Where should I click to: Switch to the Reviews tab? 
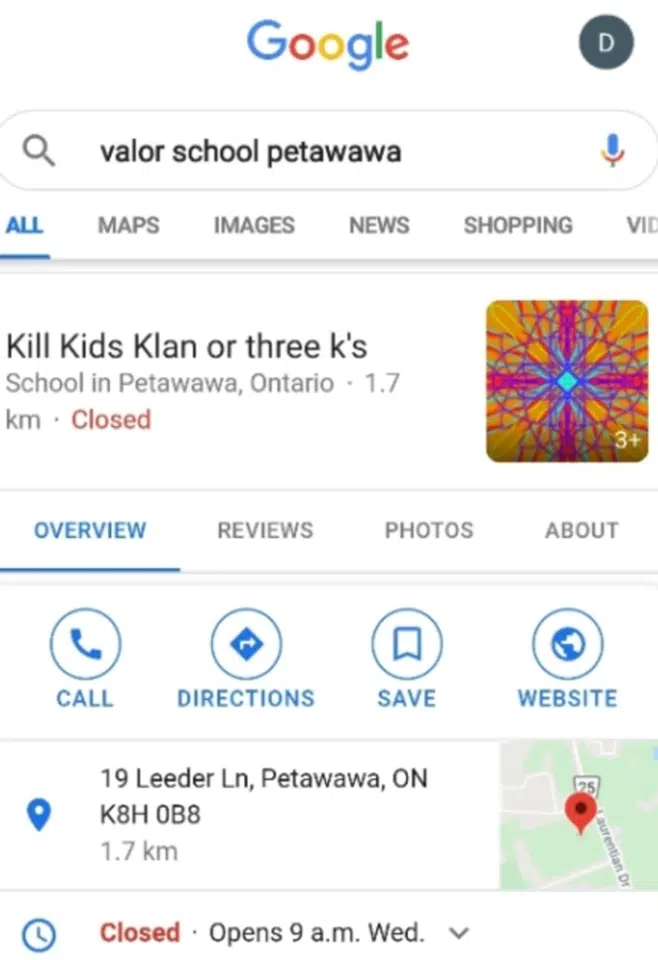point(265,530)
